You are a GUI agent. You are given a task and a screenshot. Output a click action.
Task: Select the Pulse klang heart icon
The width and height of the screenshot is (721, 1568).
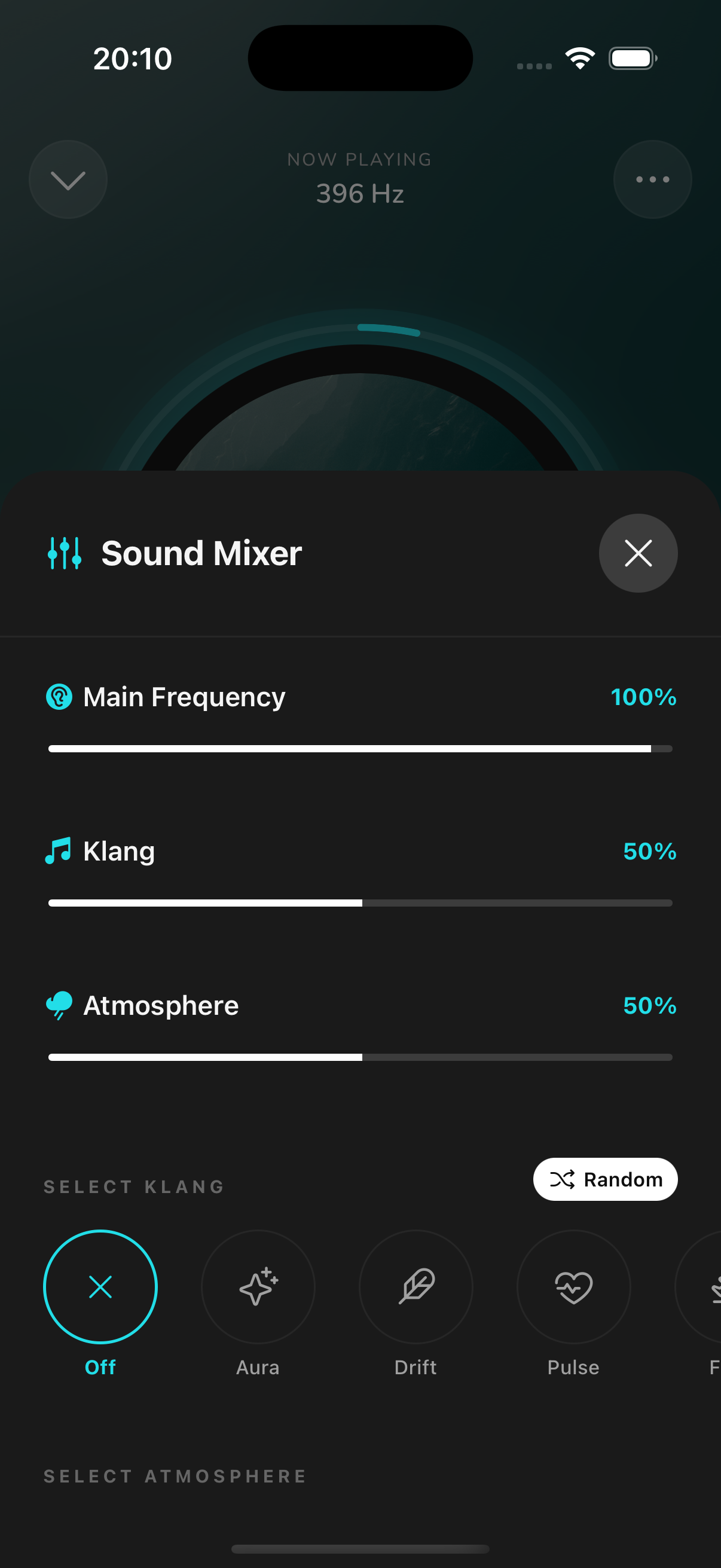pos(573,1288)
